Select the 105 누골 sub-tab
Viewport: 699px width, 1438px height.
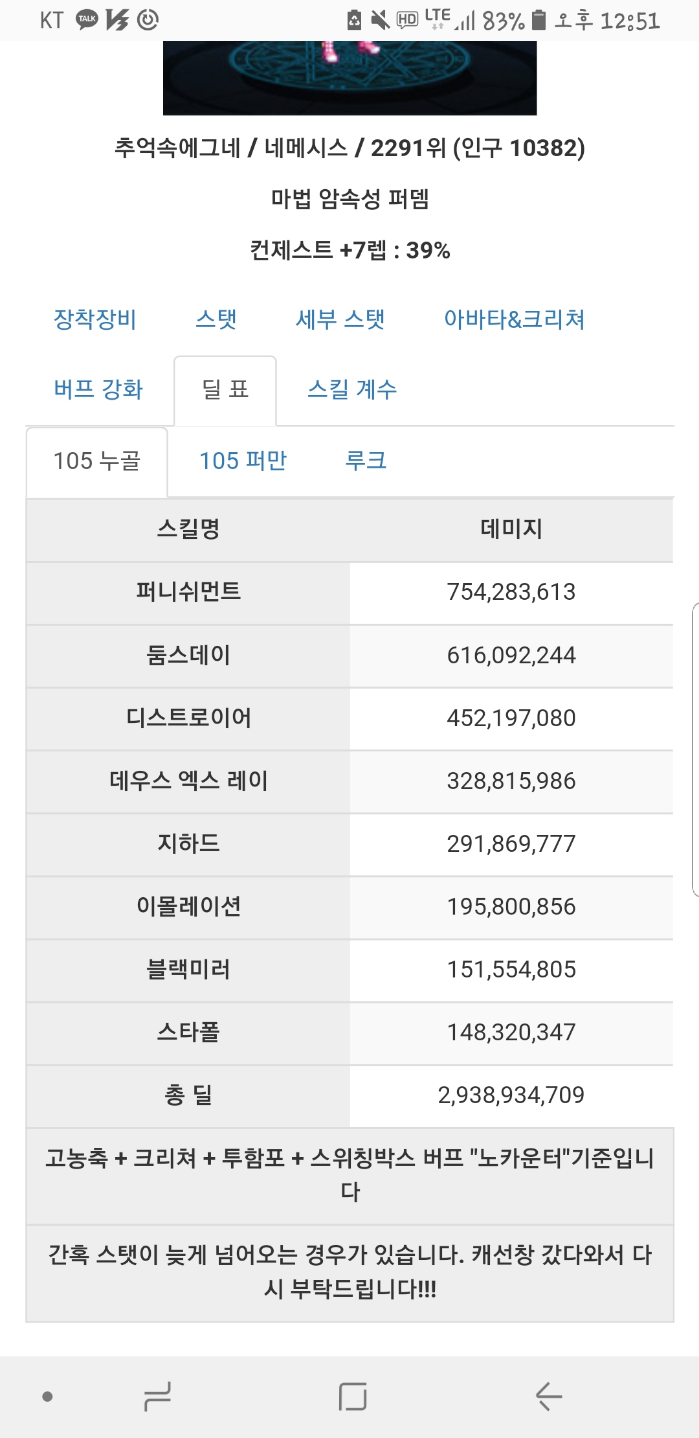coord(96,461)
